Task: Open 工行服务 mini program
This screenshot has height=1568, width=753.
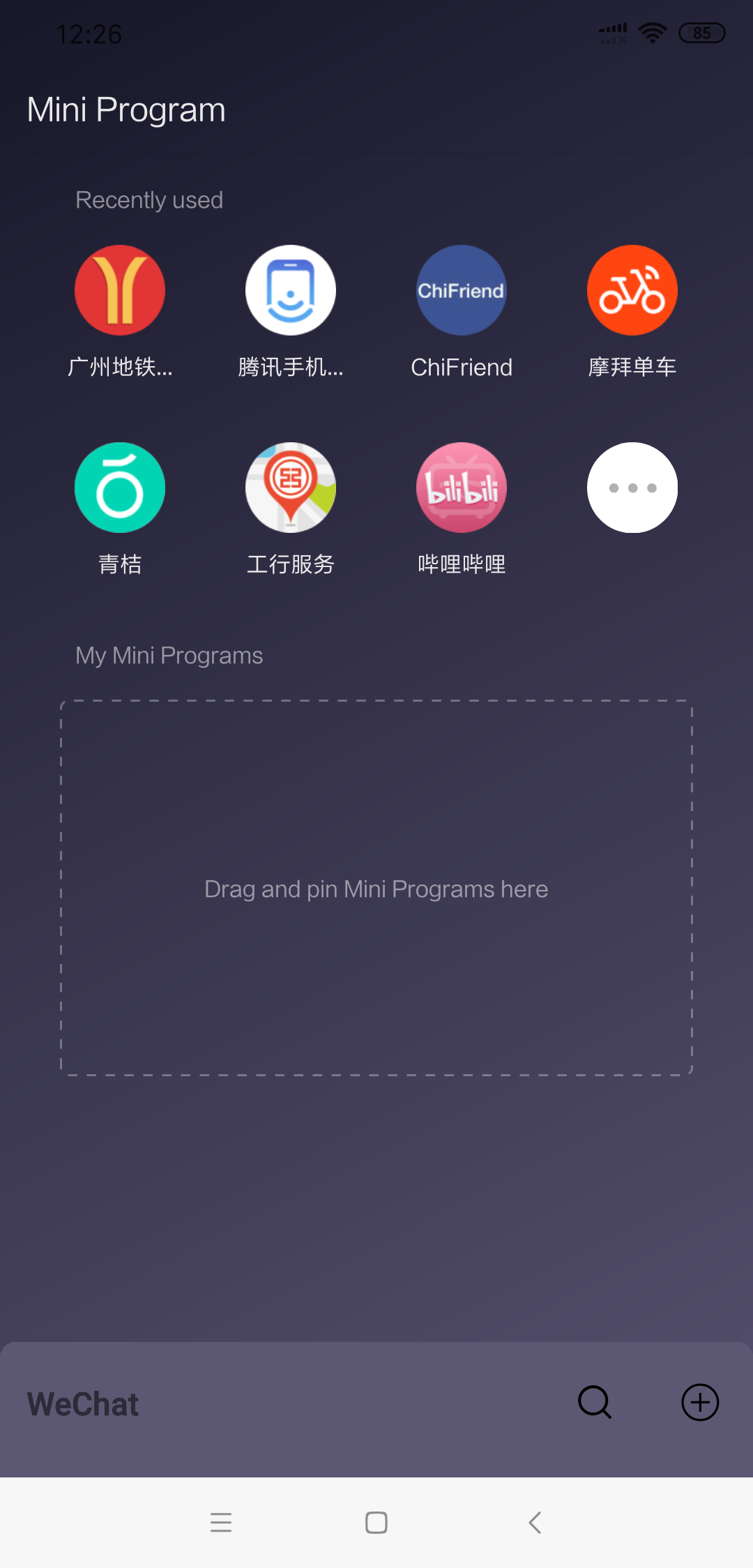Action: 291,488
